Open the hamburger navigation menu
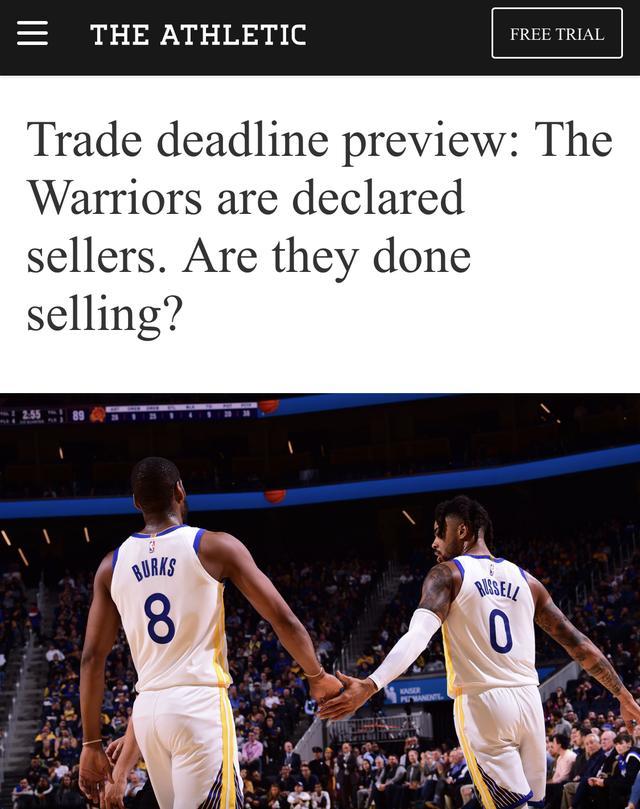The width and height of the screenshot is (640, 809). [x=32, y=34]
